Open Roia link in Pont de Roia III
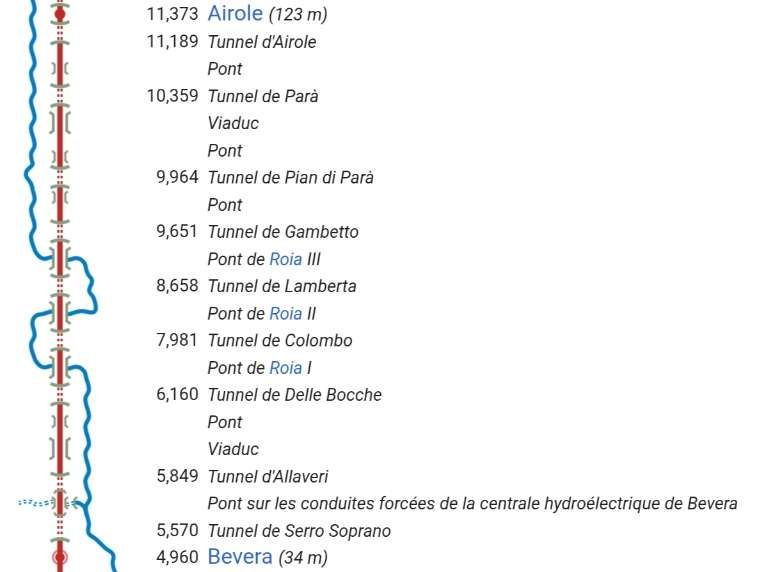 (x=285, y=259)
